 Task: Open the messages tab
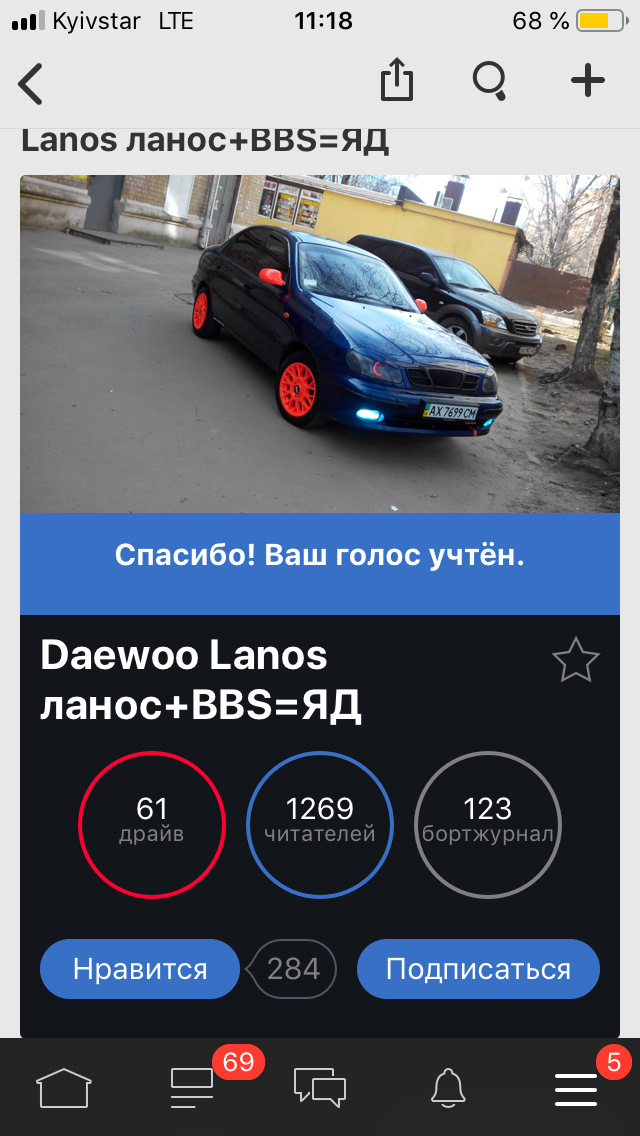coord(320,1087)
